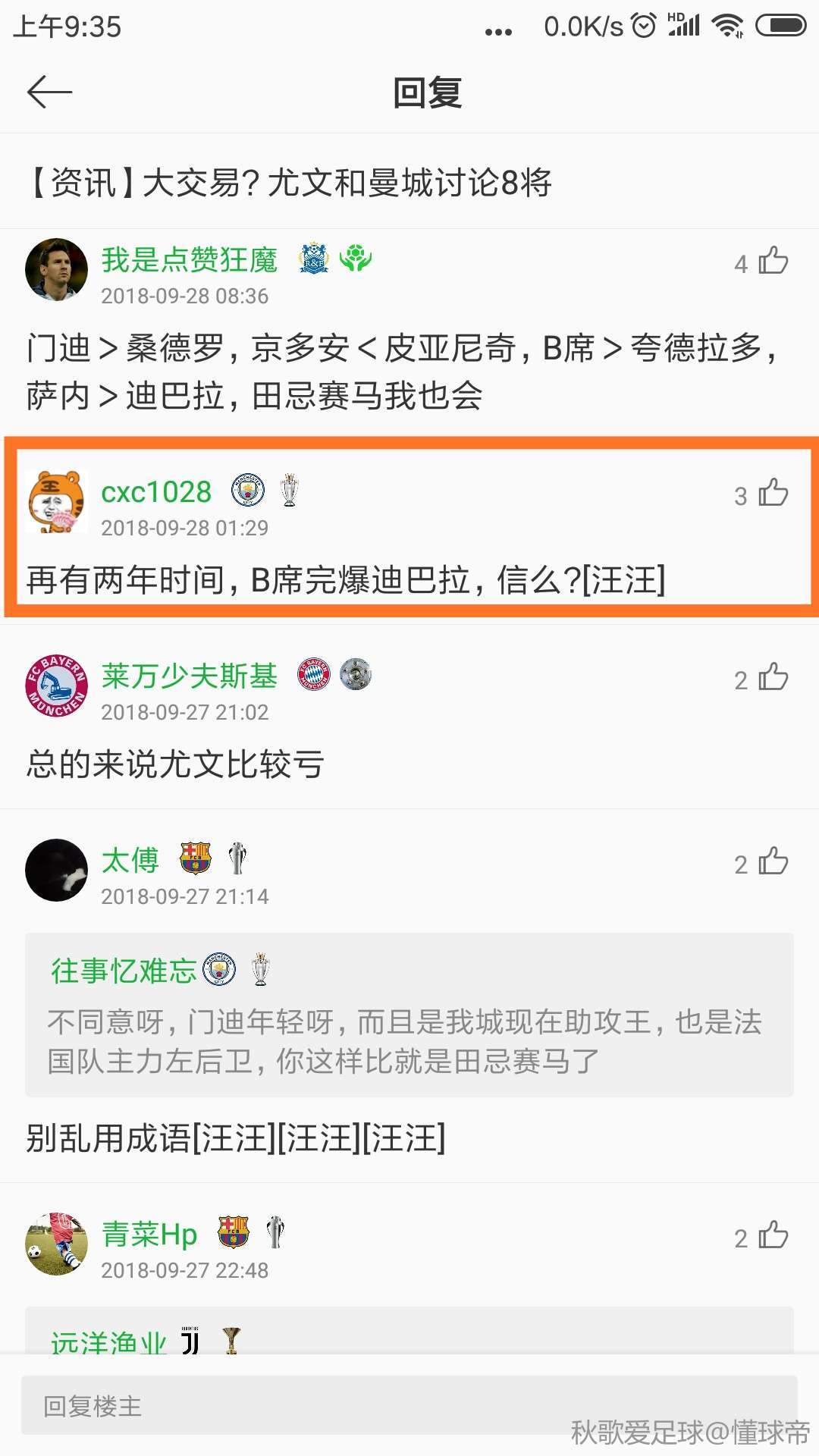Like cxc1028's comment
This screenshot has height=1456, width=819.
[772, 494]
